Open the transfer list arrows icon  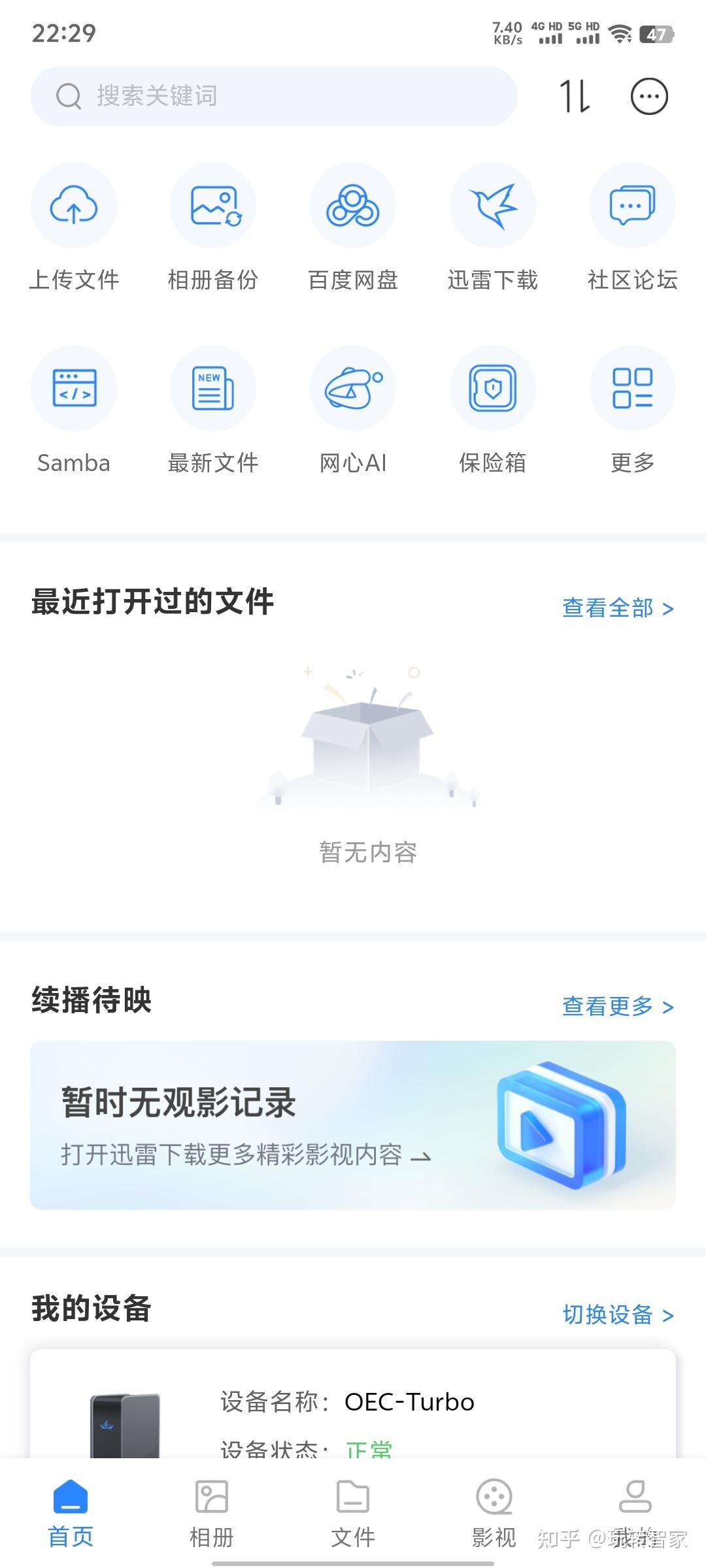[x=575, y=95]
